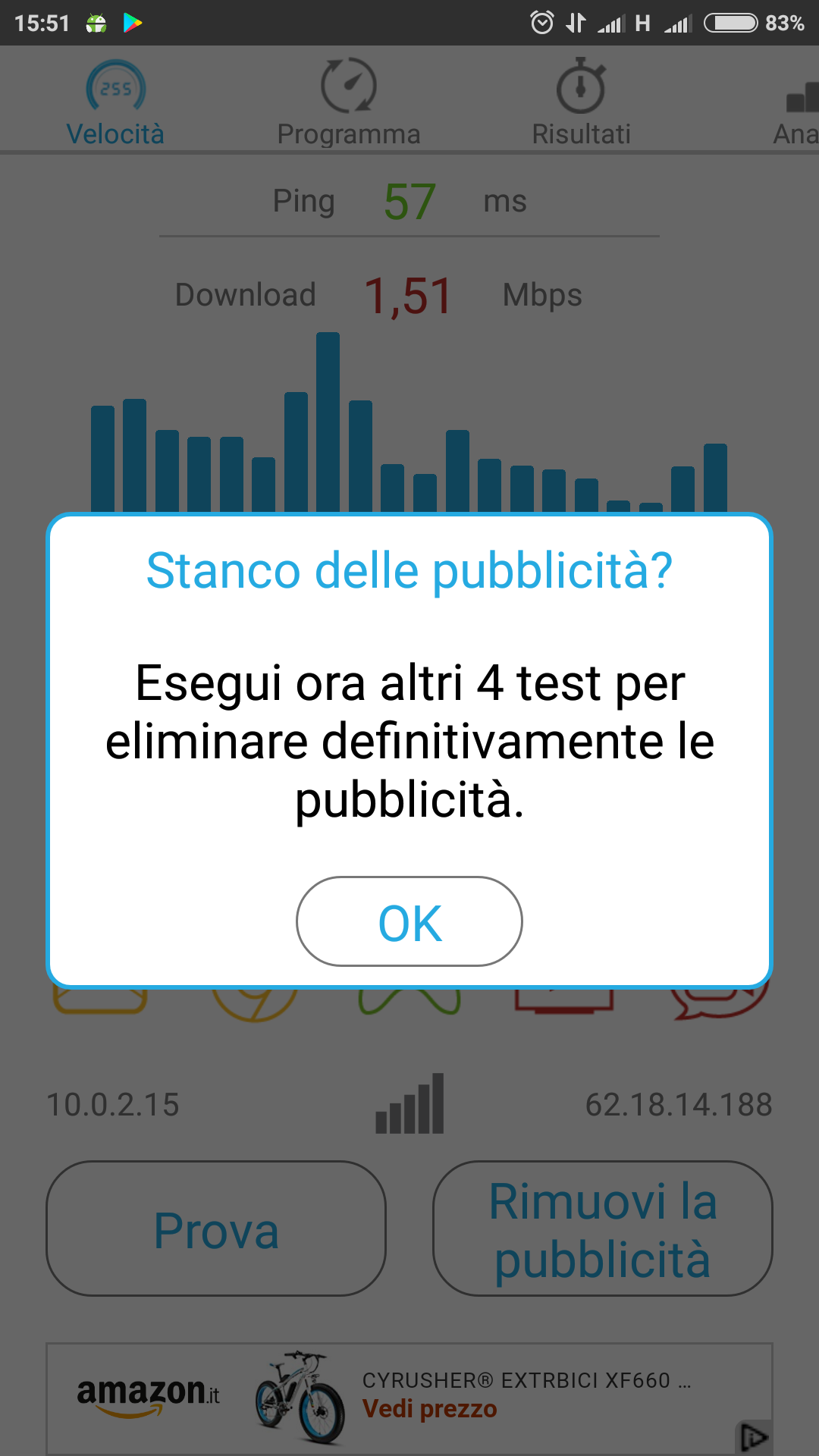Start a test with Prova

click(x=216, y=1228)
